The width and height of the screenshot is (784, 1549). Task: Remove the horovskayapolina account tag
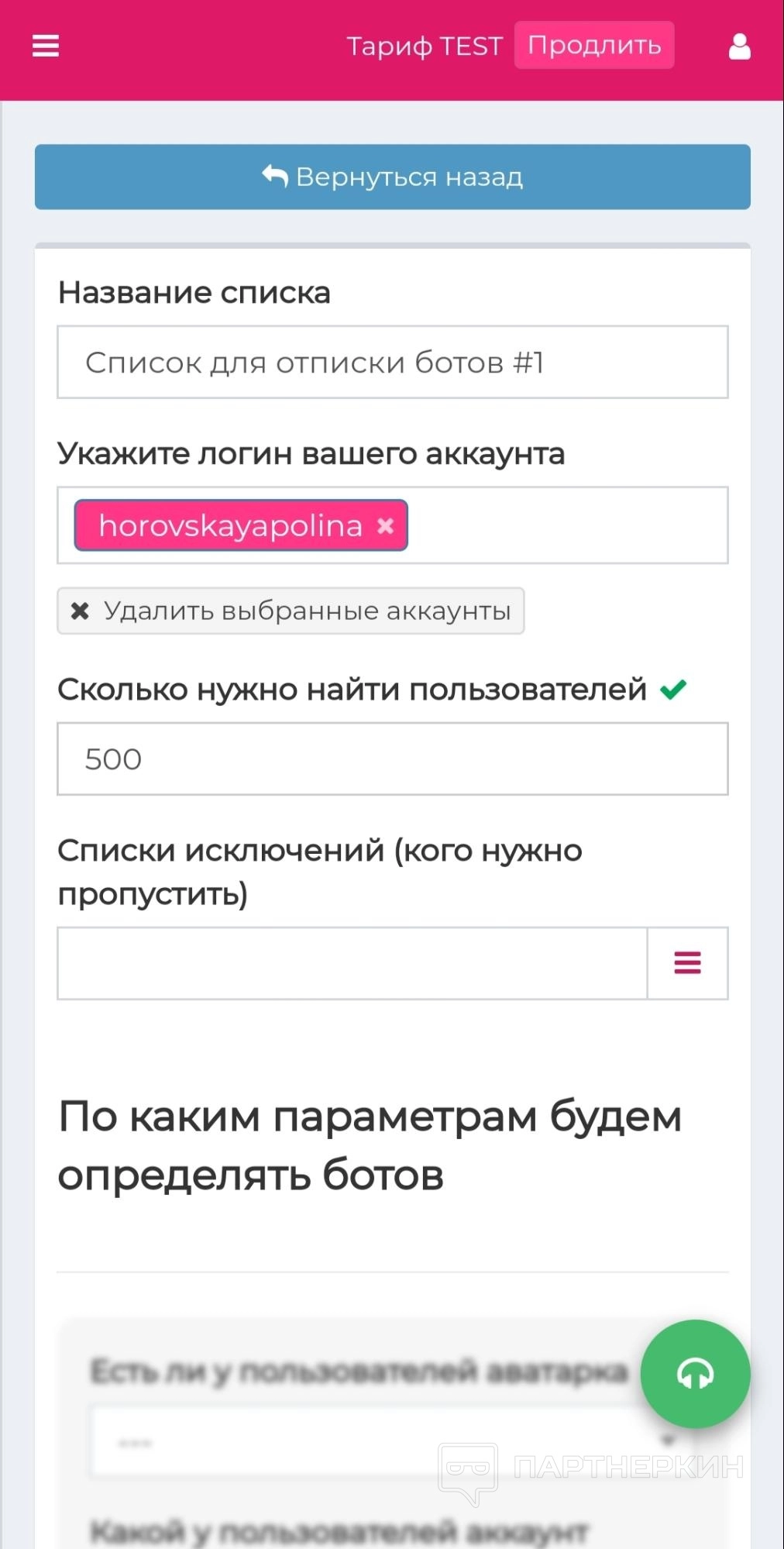[385, 526]
